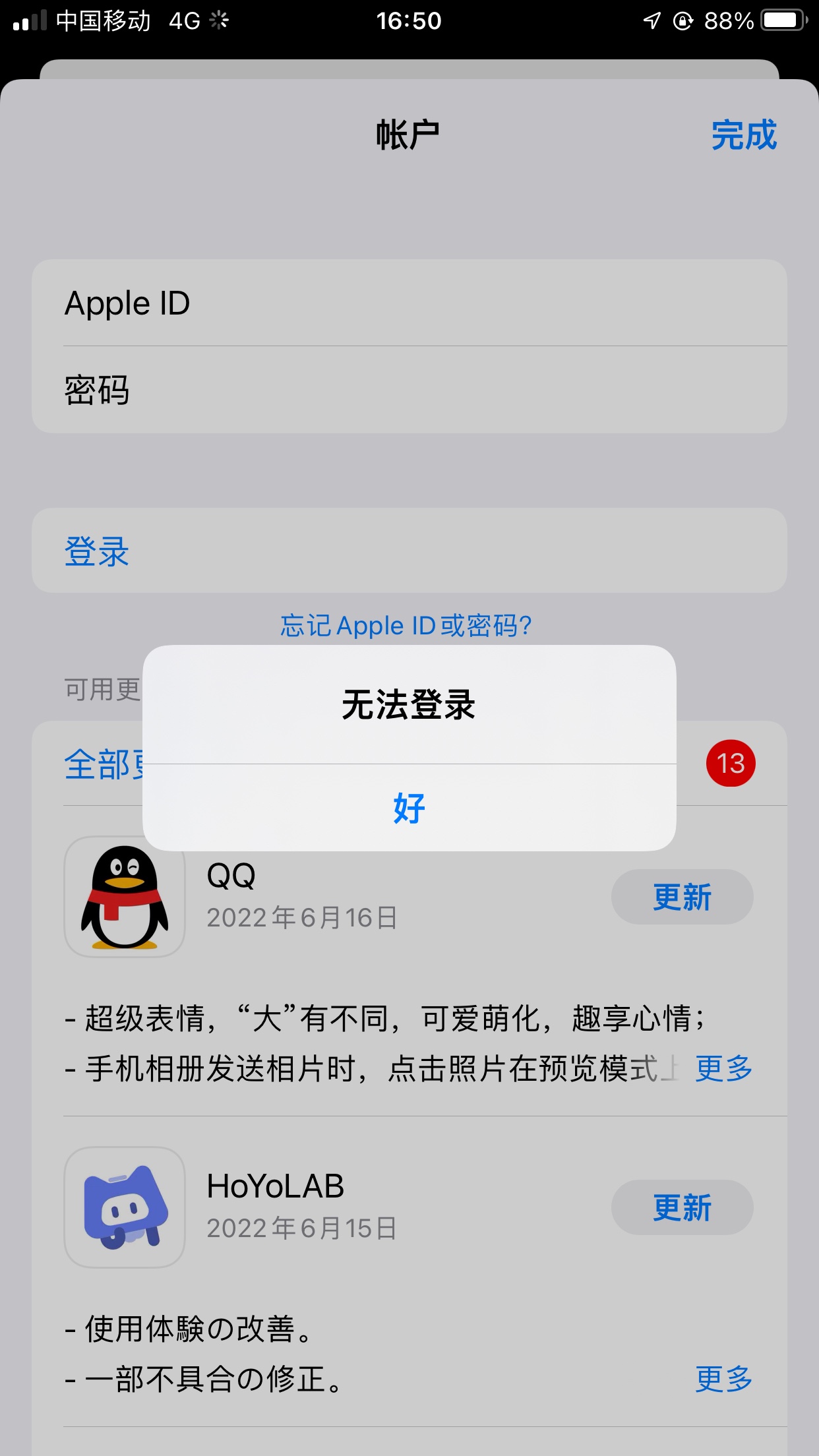This screenshot has width=819, height=1456.
Task: Tap 完成 to close account page
Action: pyautogui.click(x=744, y=136)
